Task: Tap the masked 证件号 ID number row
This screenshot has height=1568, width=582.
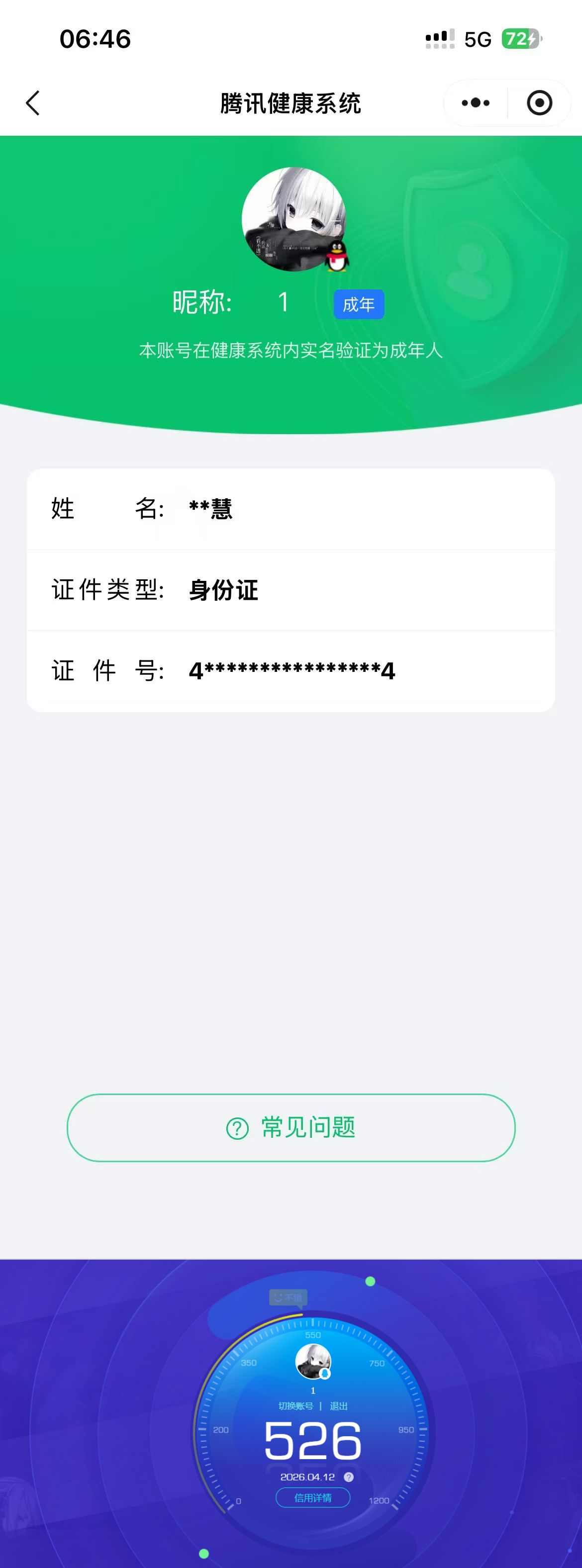Action: (x=291, y=670)
